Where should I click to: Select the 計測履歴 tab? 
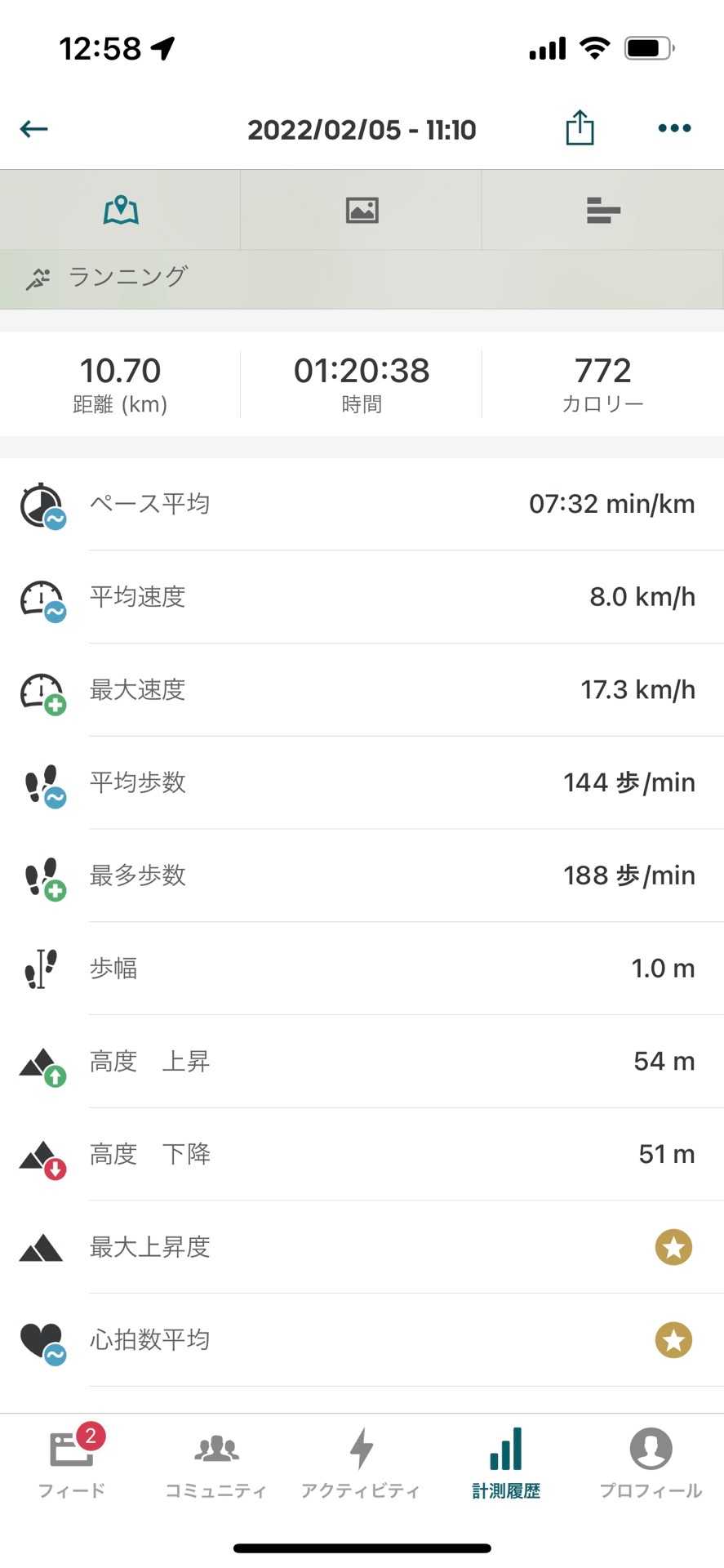[x=506, y=1463]
